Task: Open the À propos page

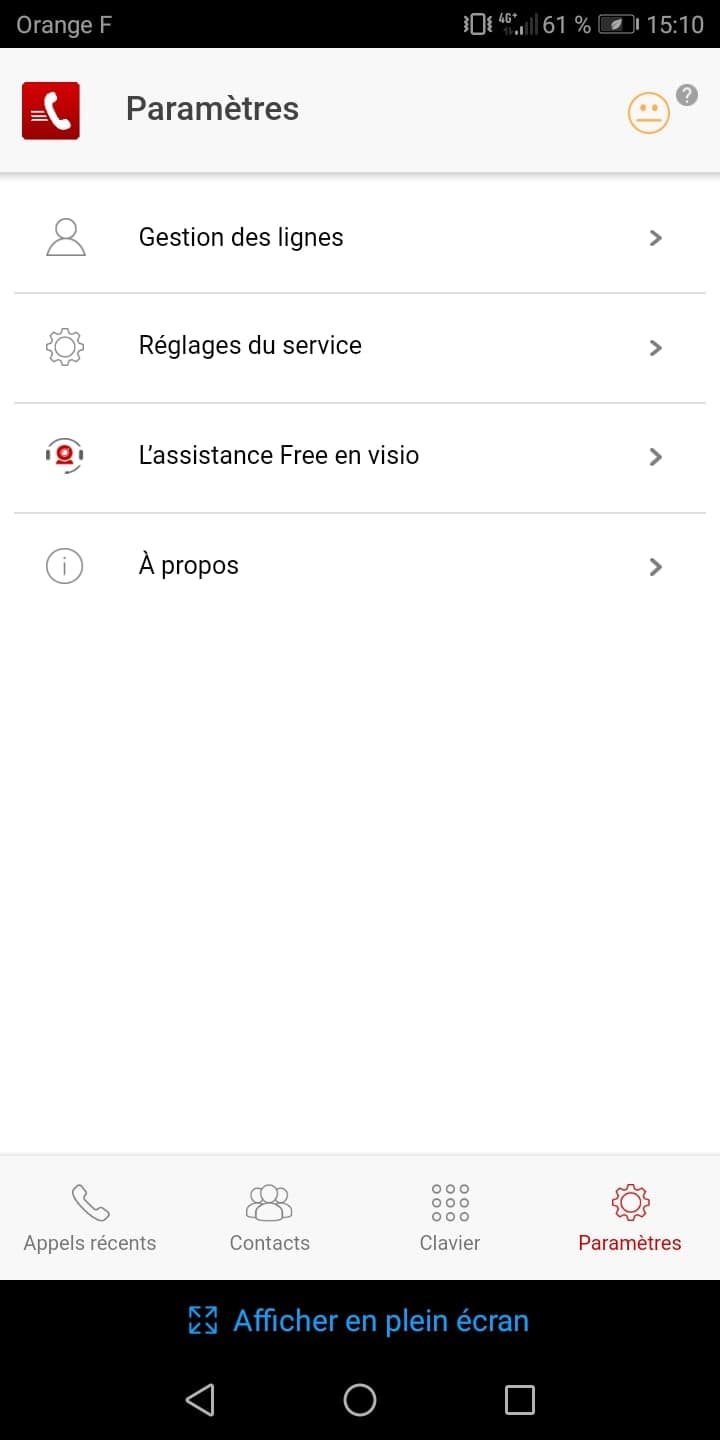Action: tap(360, 566)
